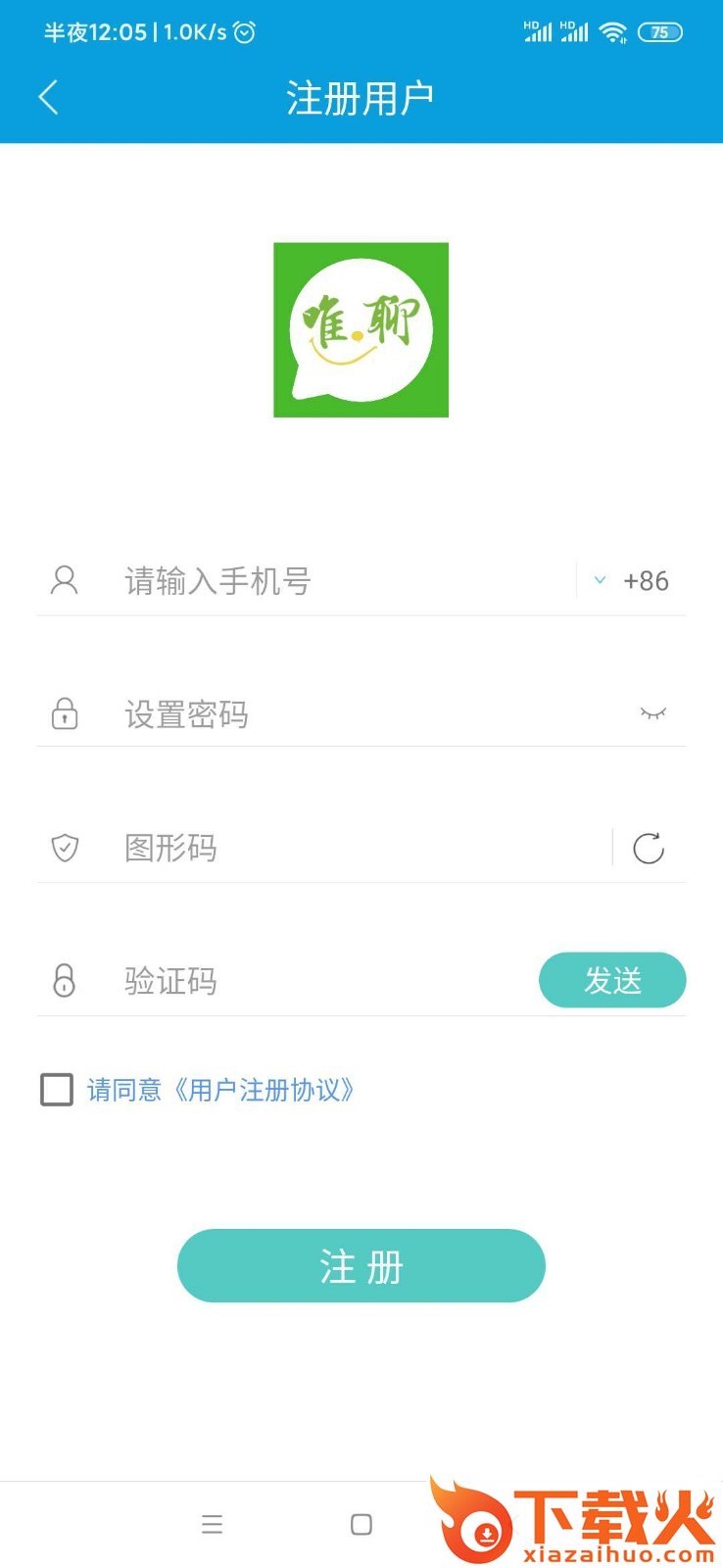Click the person icon beside phone input
Viewport: 723px width, 1568px height.
(x=64, y=579)
